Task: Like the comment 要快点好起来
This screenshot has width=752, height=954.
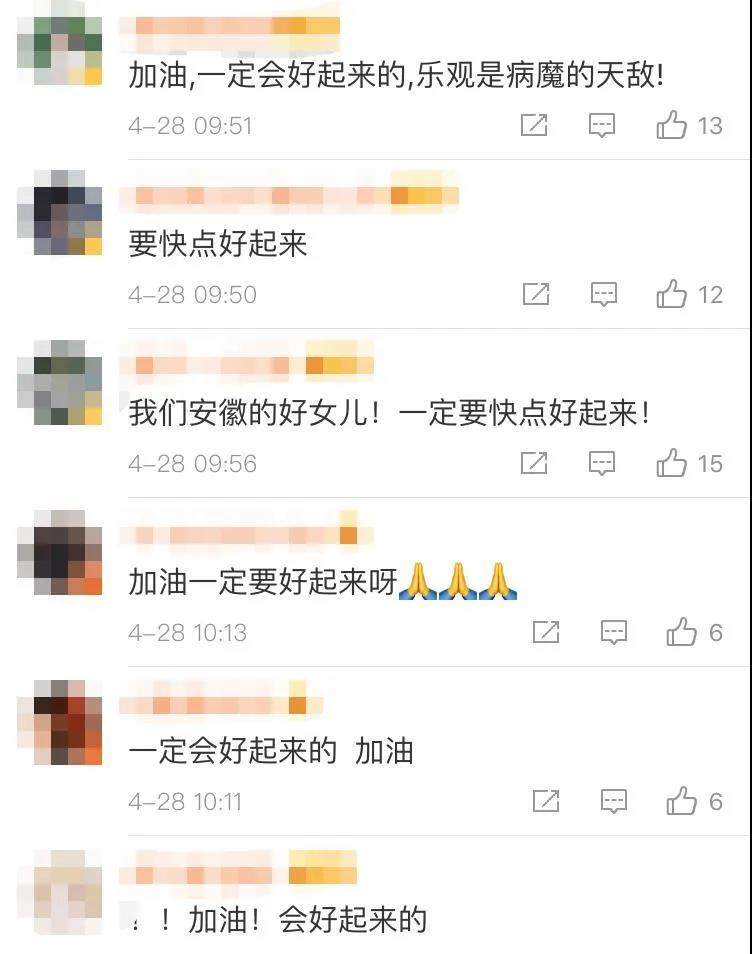Action: tap(672, 294)
